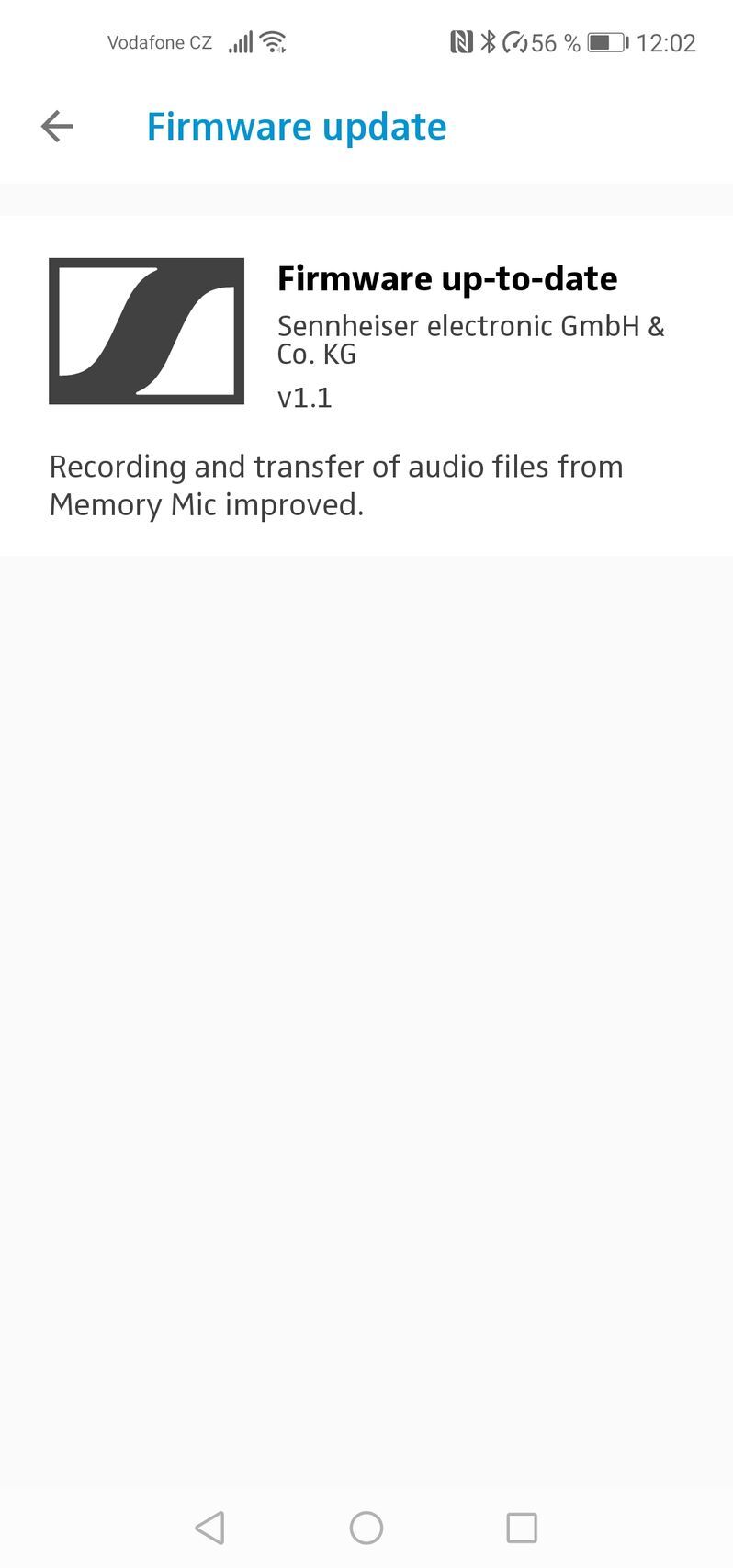Tap the v1.1 version label
Viewport: 733px width, 1568px height.
(x=305, y=397)
